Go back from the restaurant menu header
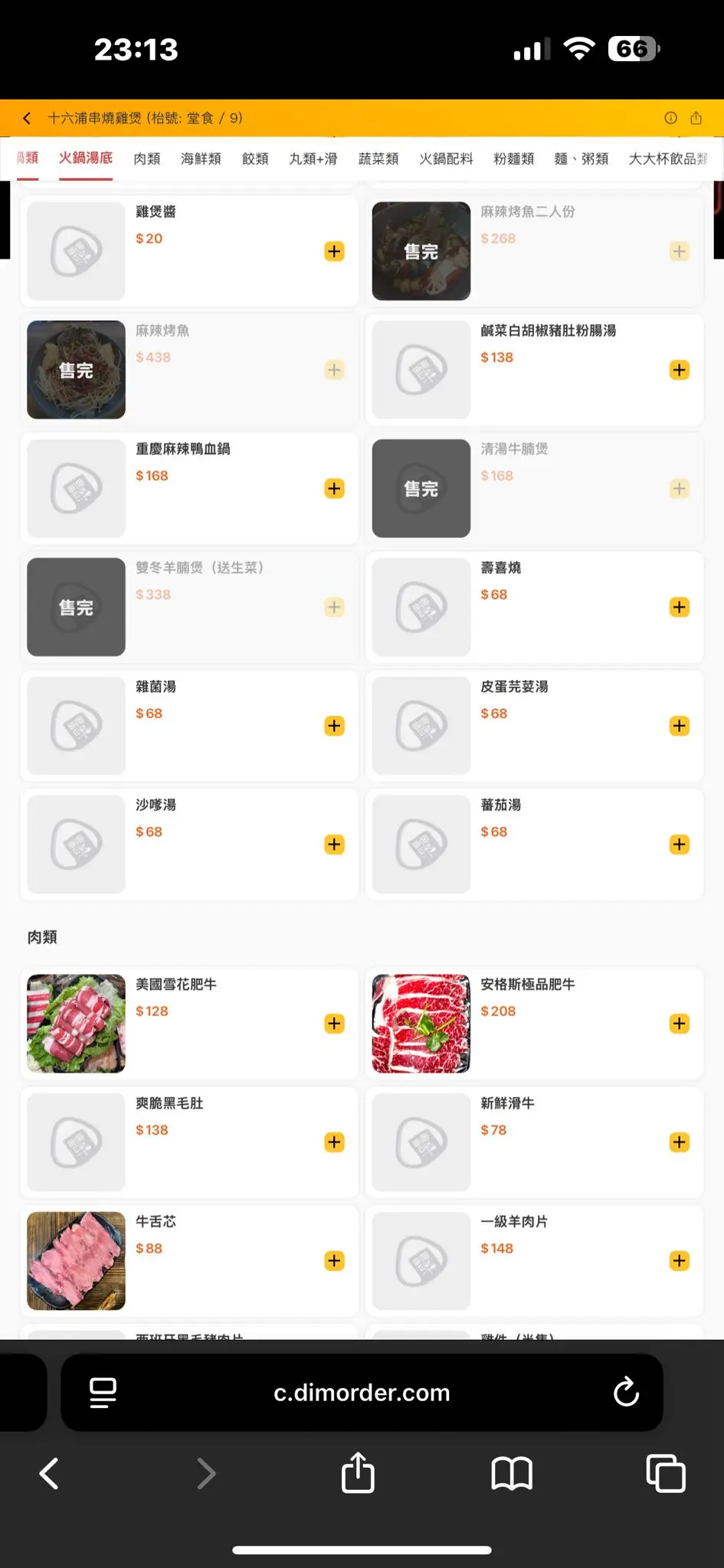 point(27,118)
